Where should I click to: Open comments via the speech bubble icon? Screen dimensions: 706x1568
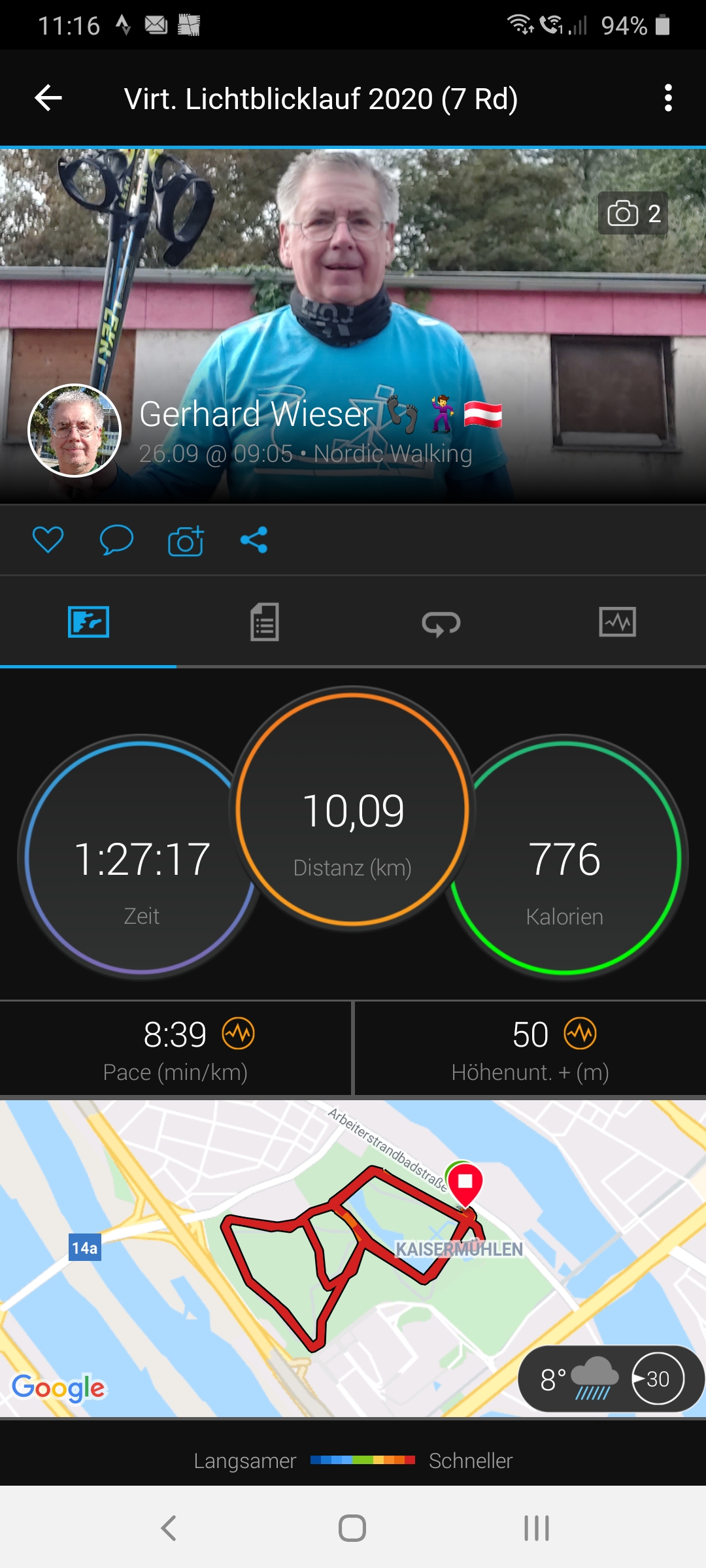(x=116, y=540)
